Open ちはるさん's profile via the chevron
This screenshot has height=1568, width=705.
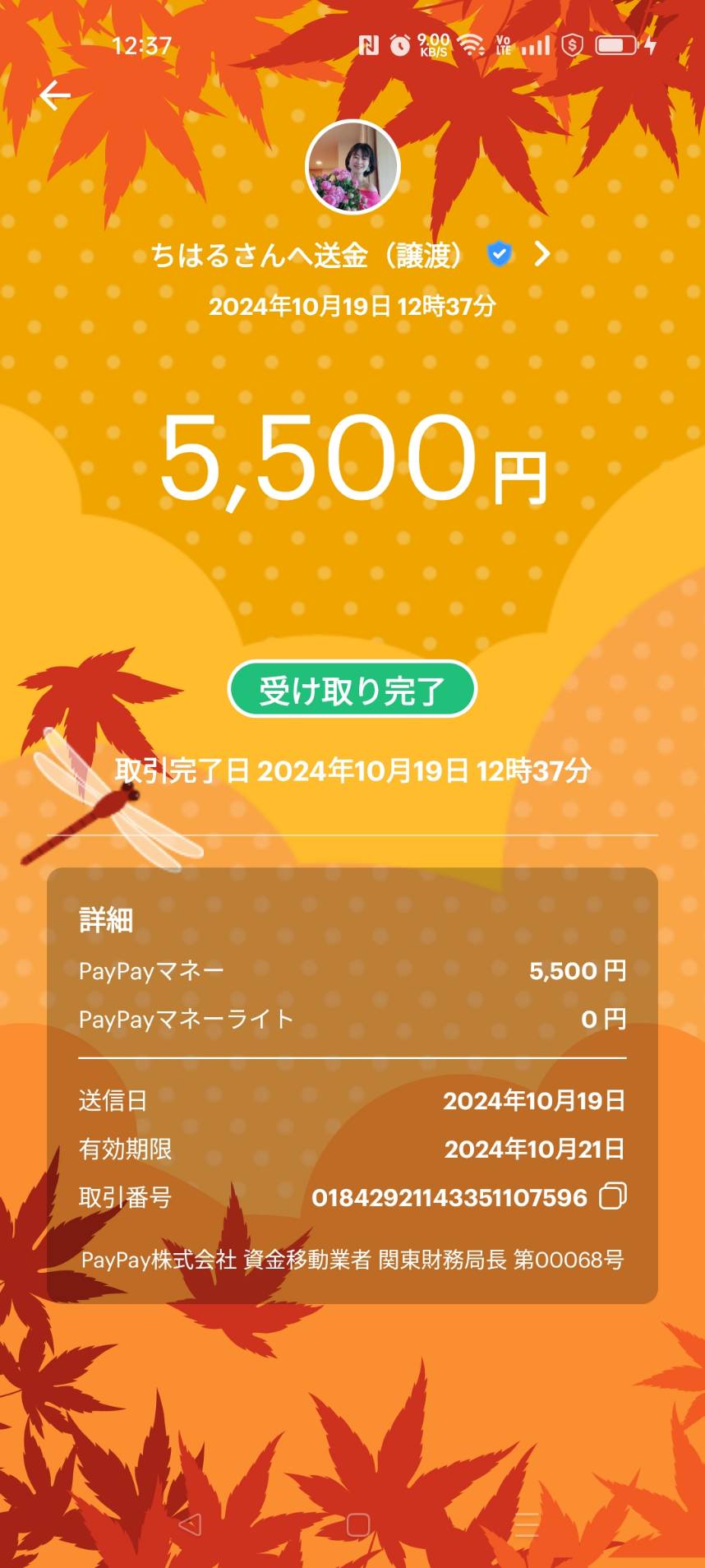tap(541, 254)
